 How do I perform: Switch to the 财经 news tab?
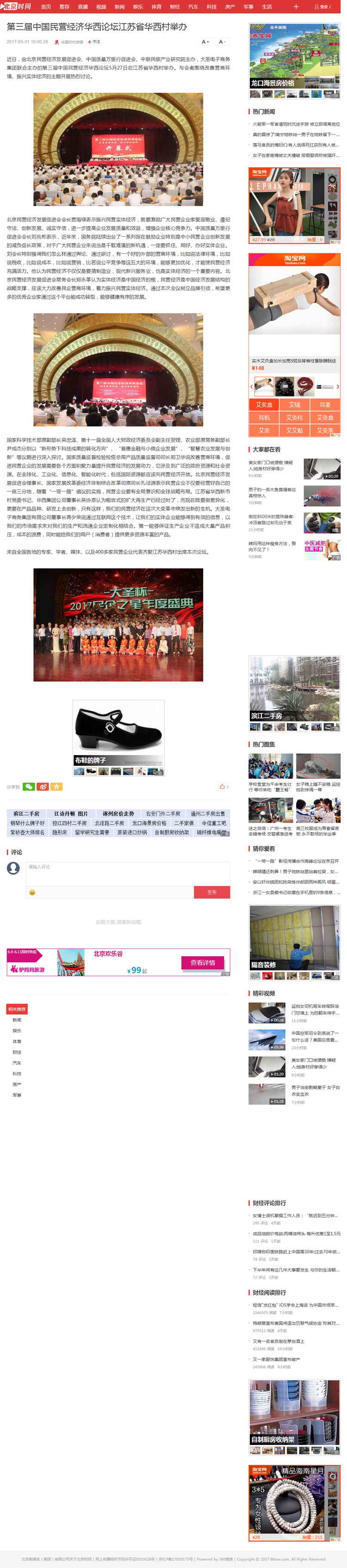(x=175, y=6)
